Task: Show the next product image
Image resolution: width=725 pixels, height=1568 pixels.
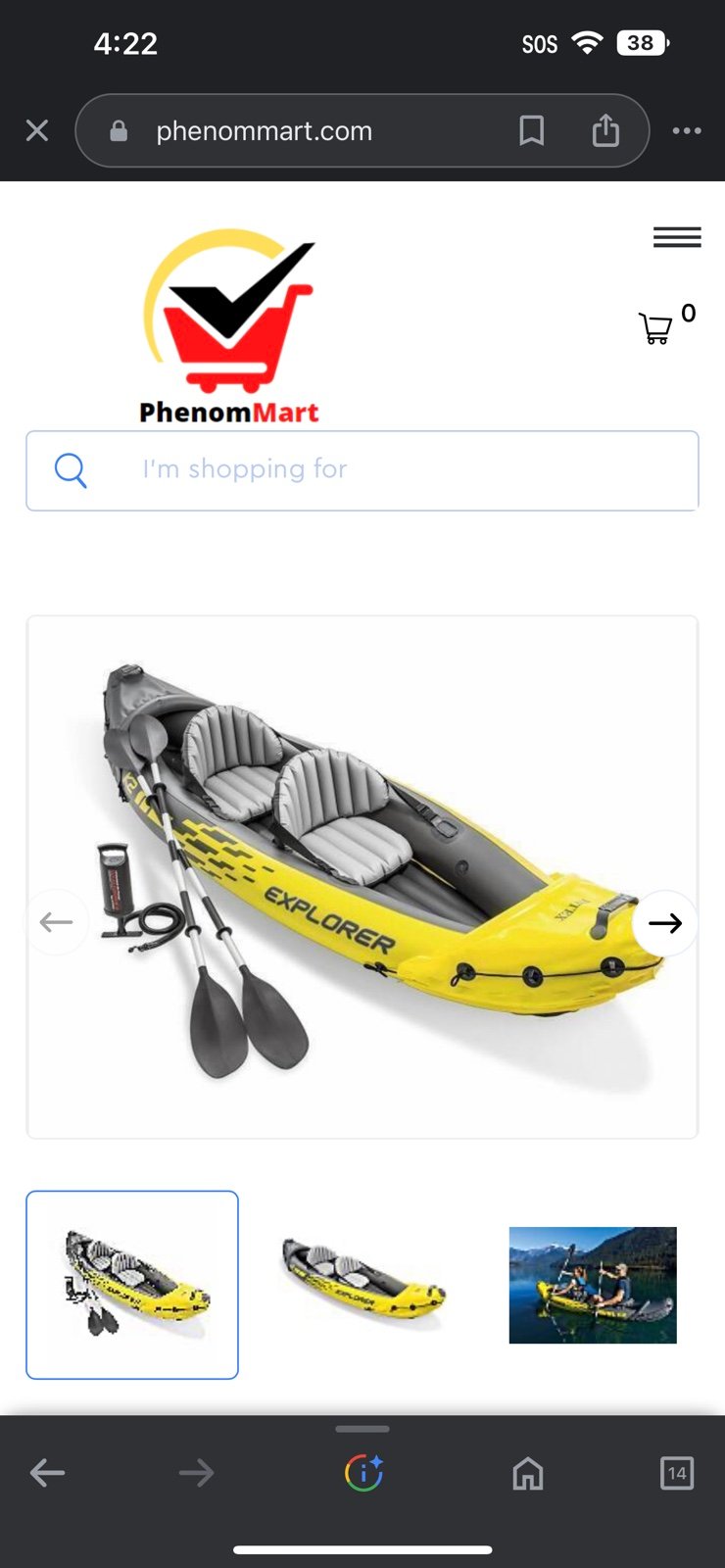Action: point(665,922)
